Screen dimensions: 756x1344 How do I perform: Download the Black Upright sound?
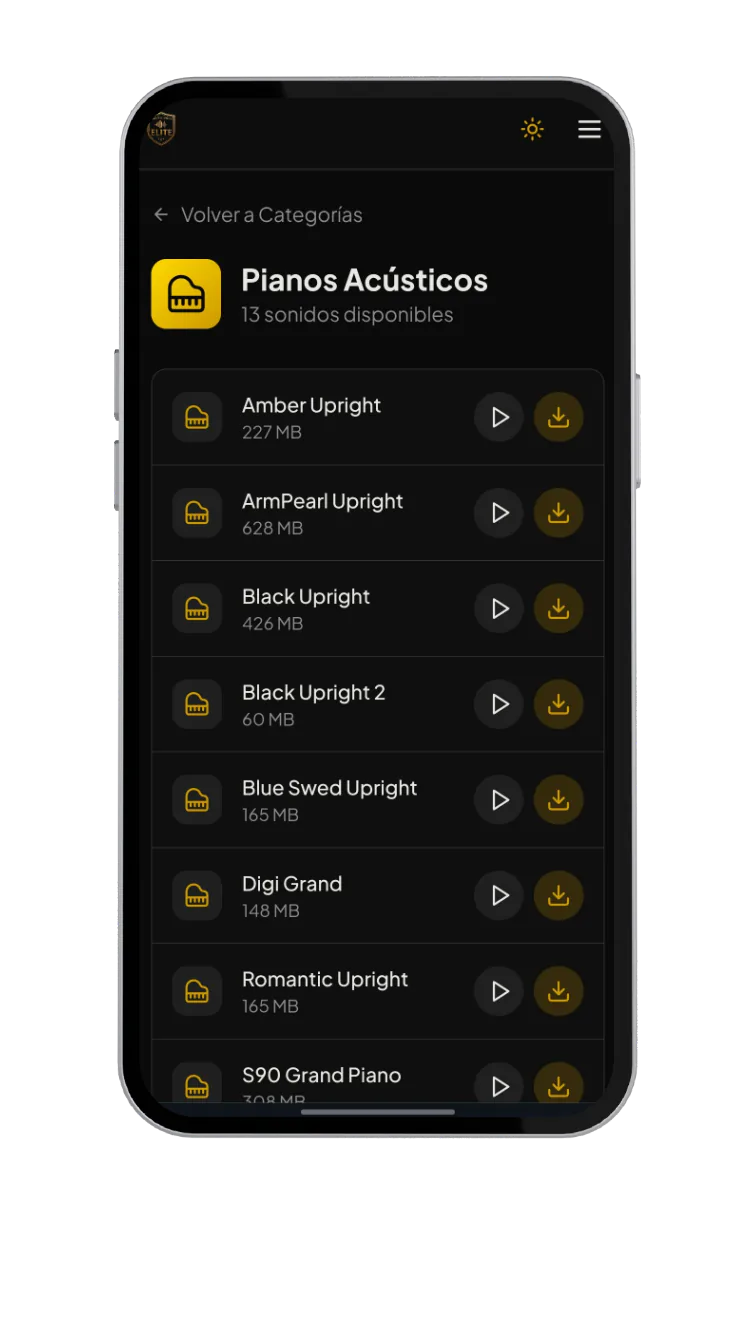(559, 609)
